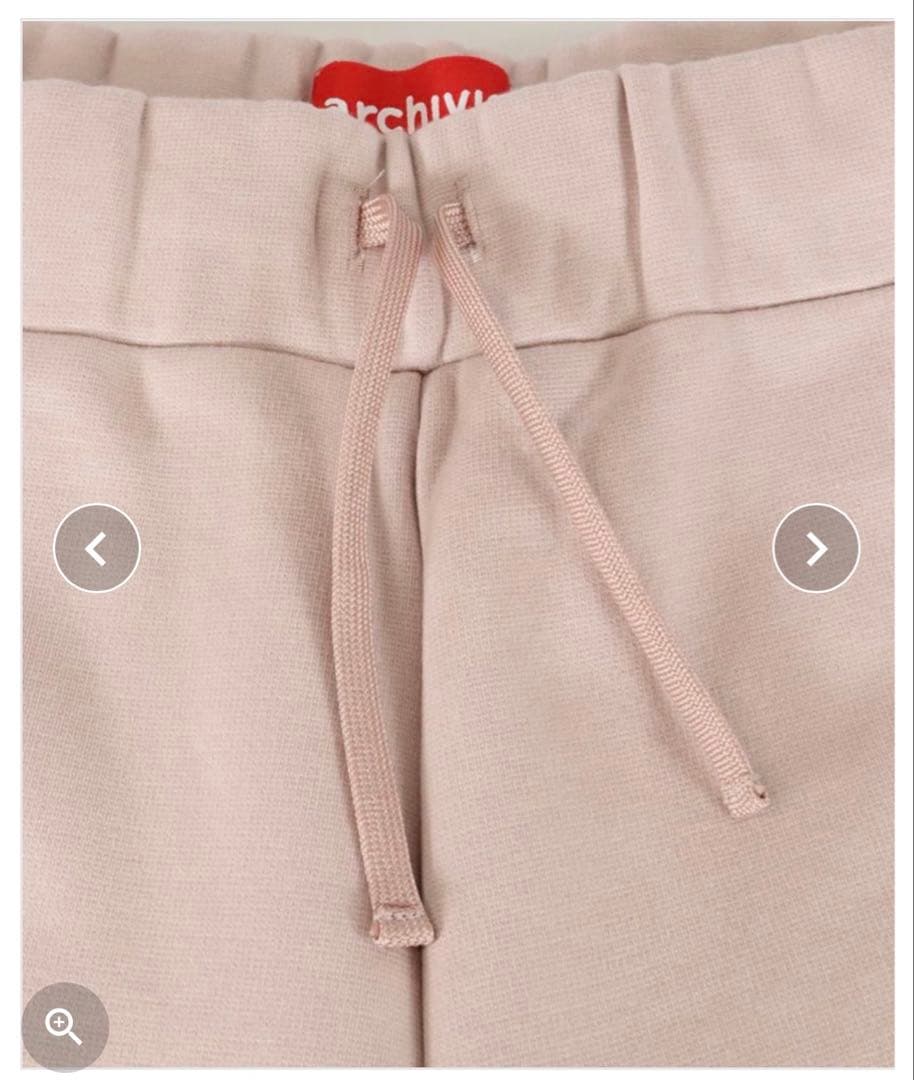The width and height of the screenshot is (914, 1080).
Task: Zoom in with the magnifier icon
Action: pyautogui.click(x=65, y=1026)
